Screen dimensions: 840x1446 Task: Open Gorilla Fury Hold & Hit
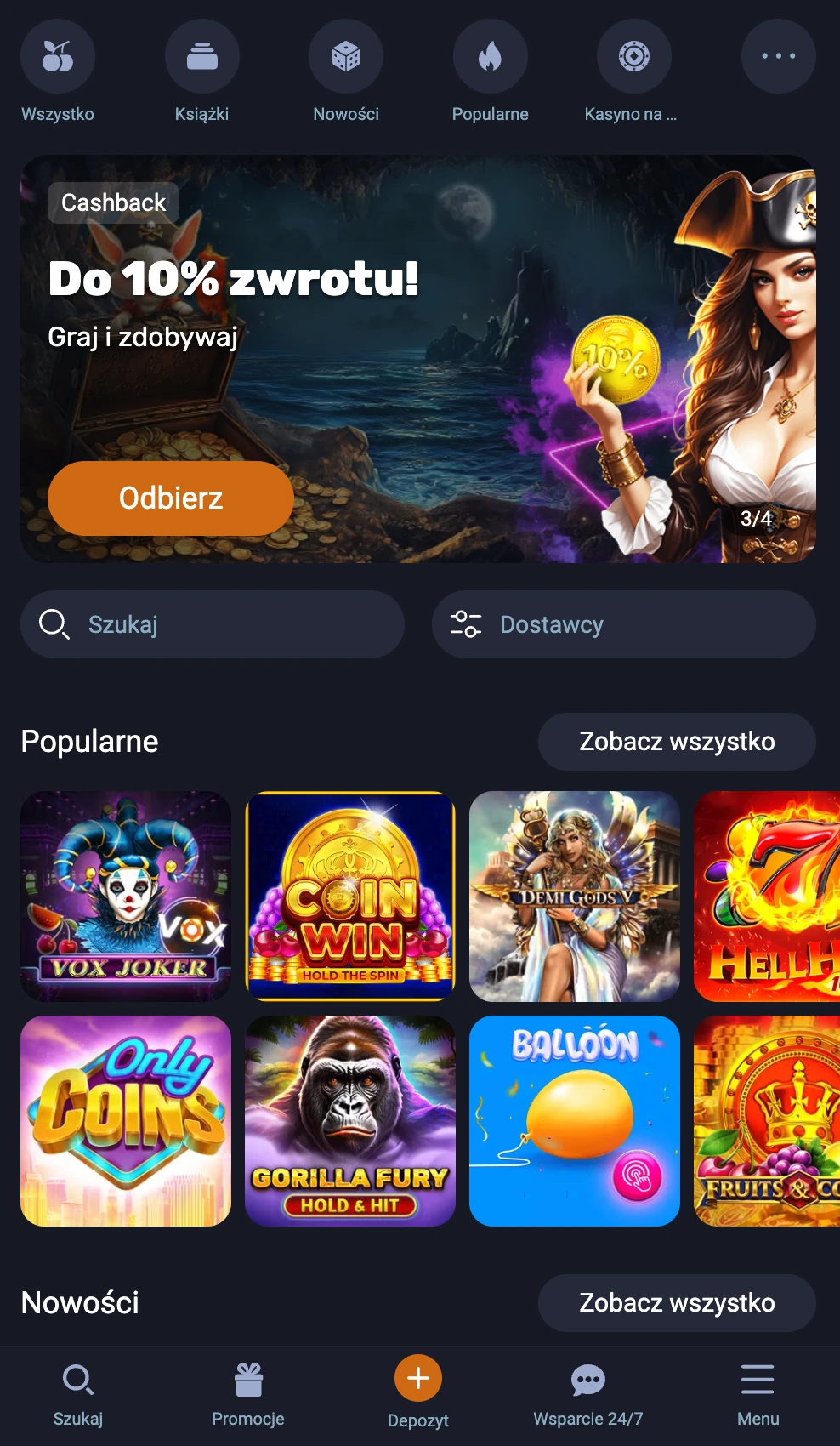[x=350, y=1121]
